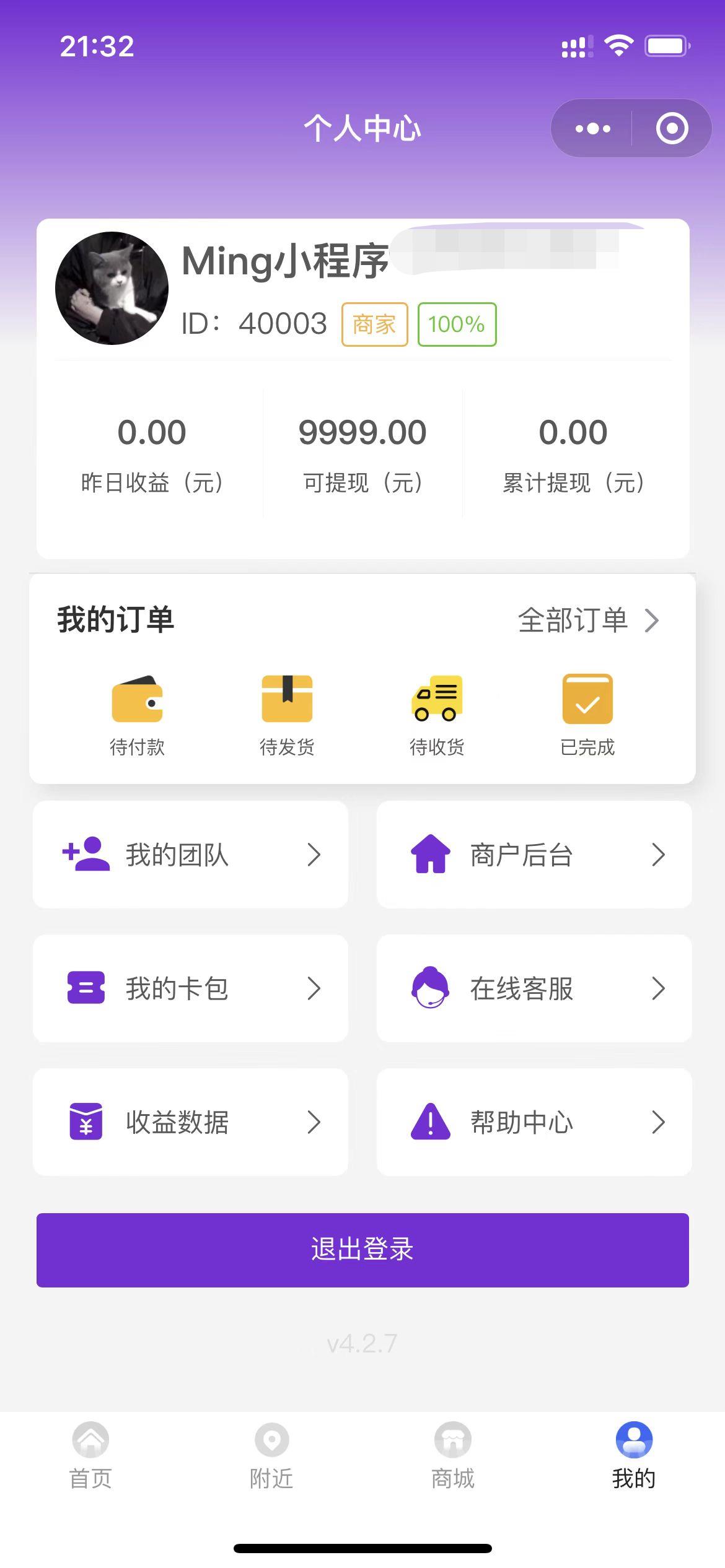Image resolution: width=725 pixels, height=1568 pixels.
Task: Open 帮助中心 help center
Action: [534, 1122]
